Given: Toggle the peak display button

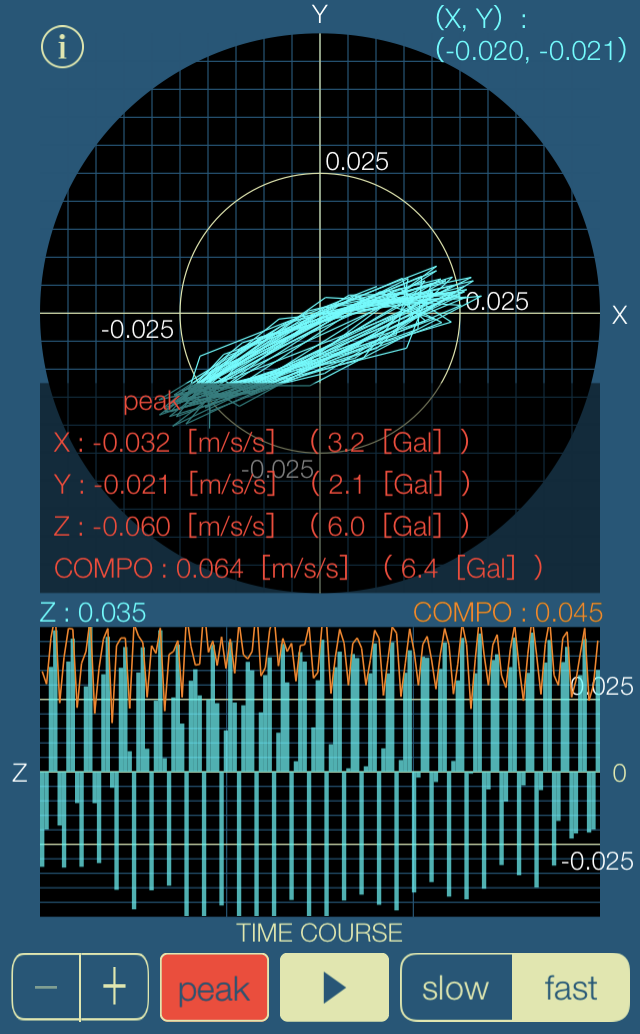Looking at the screenshot, I should (214, 987).
